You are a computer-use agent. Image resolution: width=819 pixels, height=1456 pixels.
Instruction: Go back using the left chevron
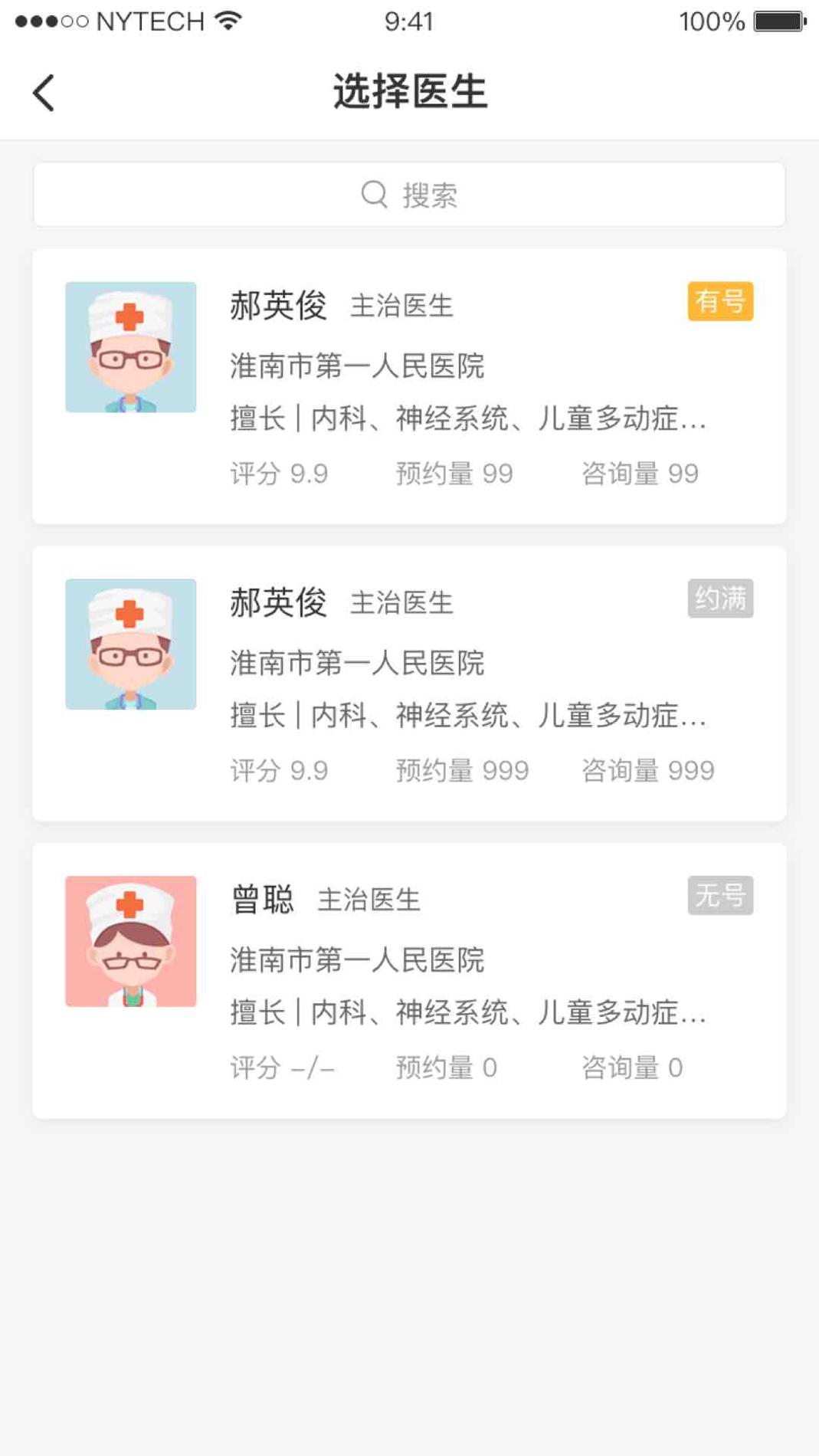(44, 91)
